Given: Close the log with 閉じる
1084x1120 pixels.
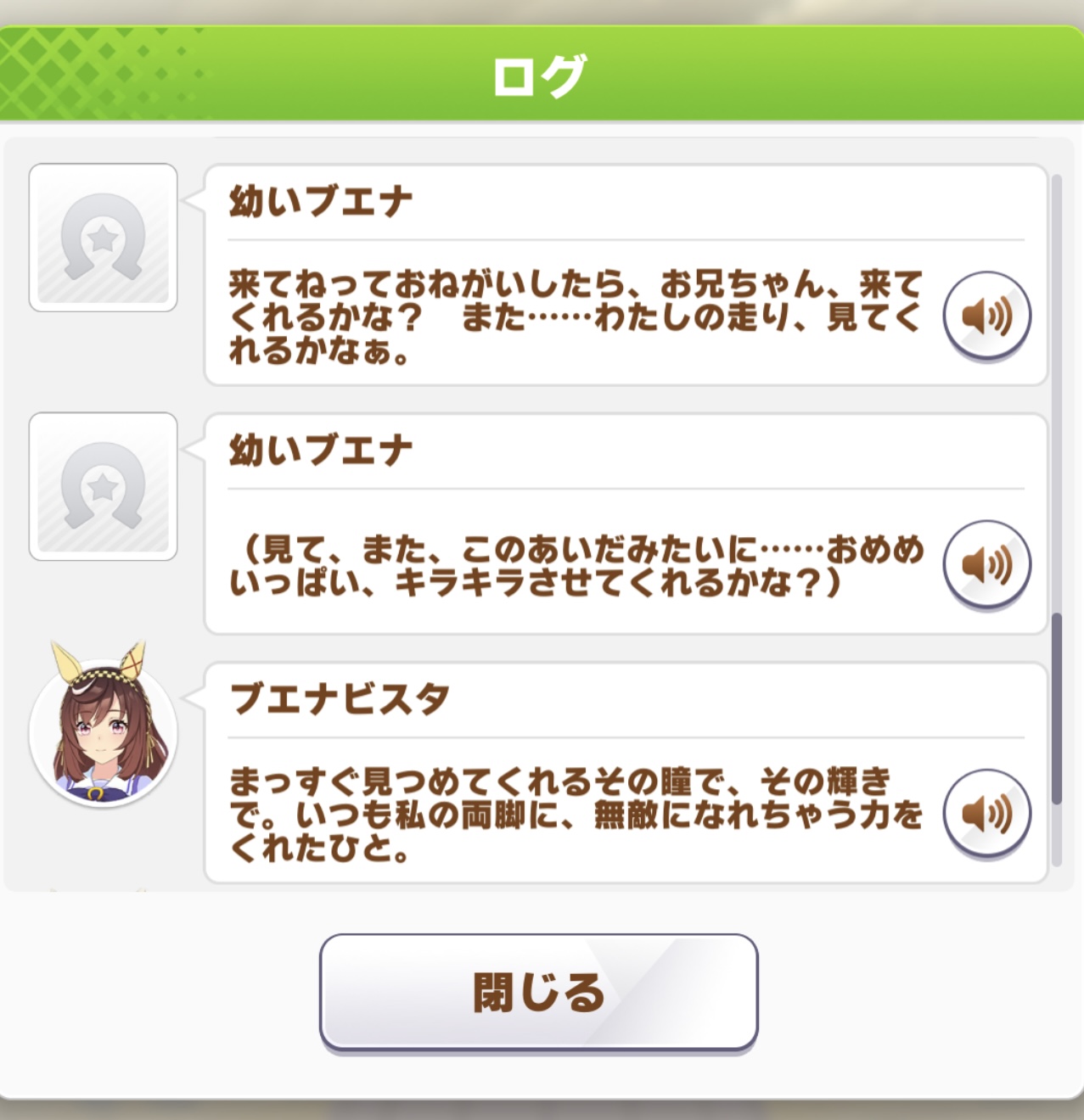Looking at the screenshot, I should (538, 992).
